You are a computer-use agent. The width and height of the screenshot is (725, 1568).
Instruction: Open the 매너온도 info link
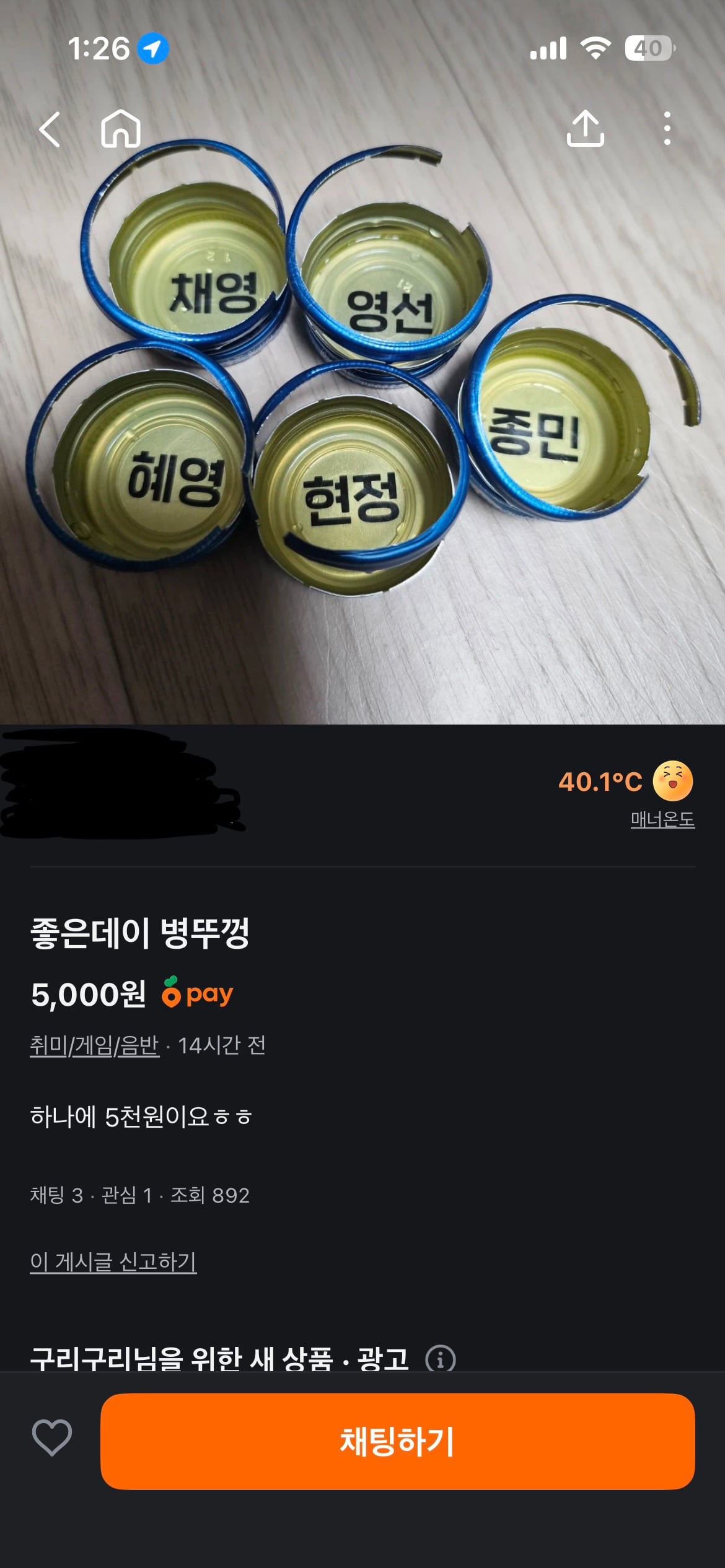[x=662, y=820]
